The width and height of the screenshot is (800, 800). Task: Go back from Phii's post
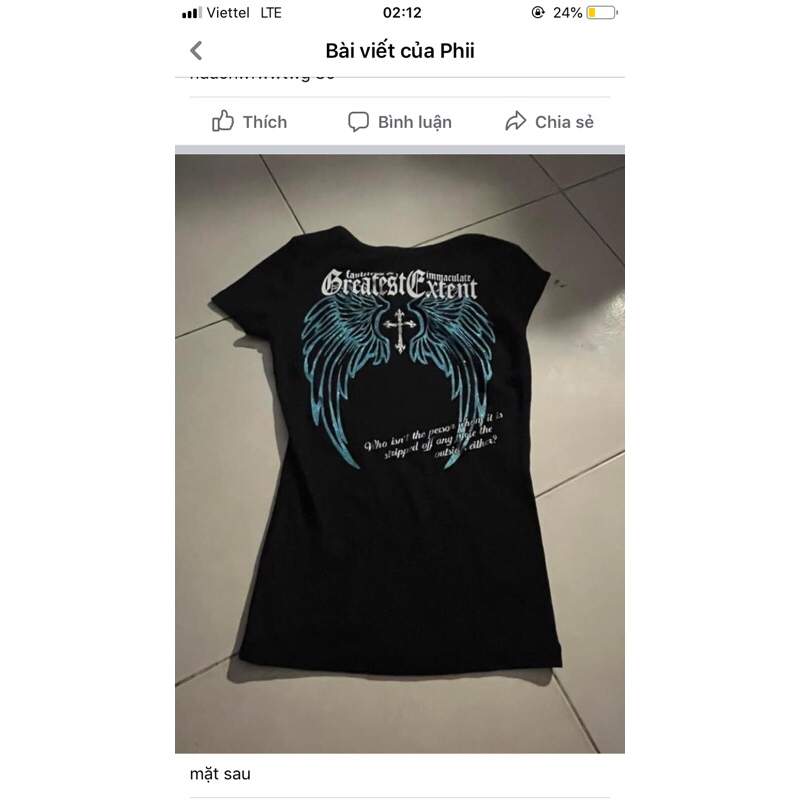point(196,51)
